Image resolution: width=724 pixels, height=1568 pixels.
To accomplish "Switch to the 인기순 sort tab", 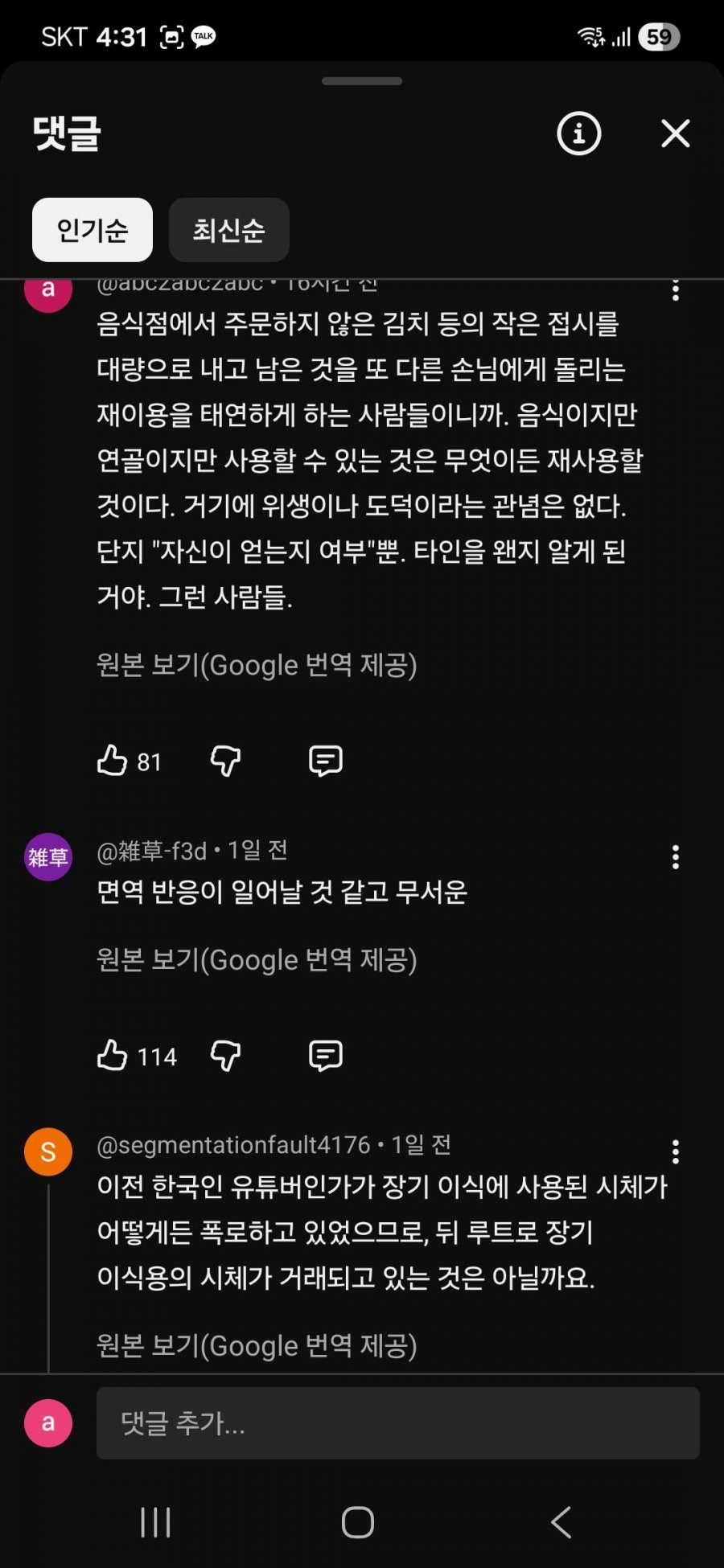I will (93, 230).
